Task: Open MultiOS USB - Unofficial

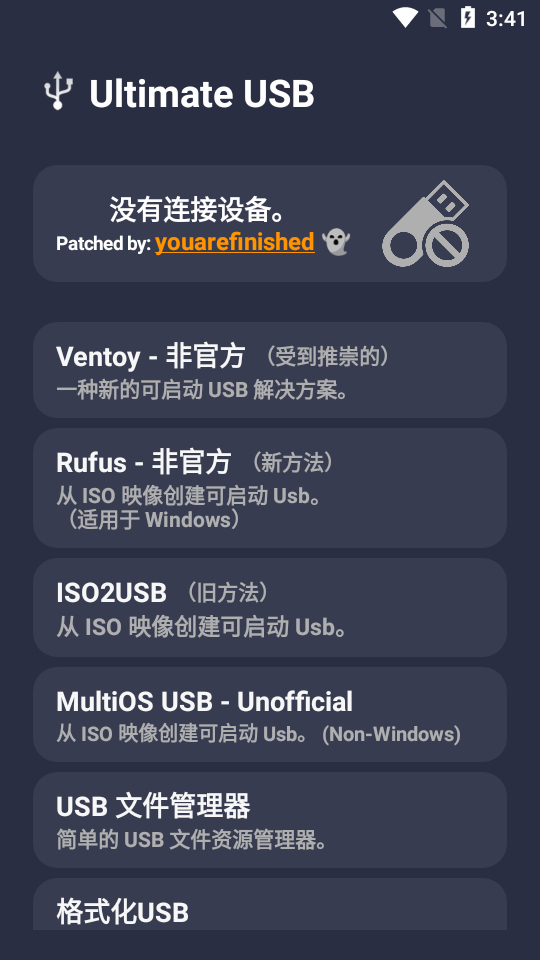Action: 270,714
